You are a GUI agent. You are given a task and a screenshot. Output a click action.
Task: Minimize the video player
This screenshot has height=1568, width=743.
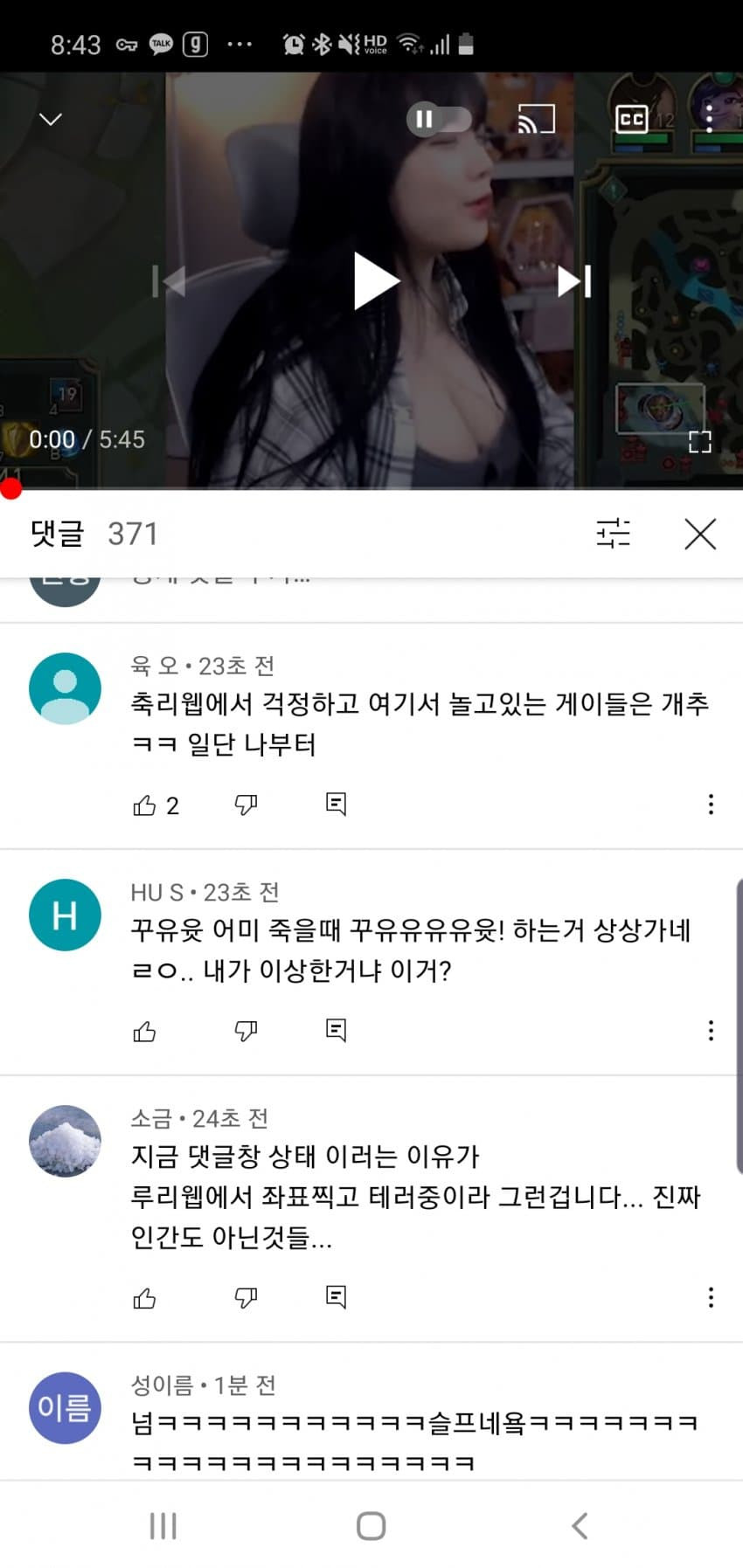(x=51, y=119)
